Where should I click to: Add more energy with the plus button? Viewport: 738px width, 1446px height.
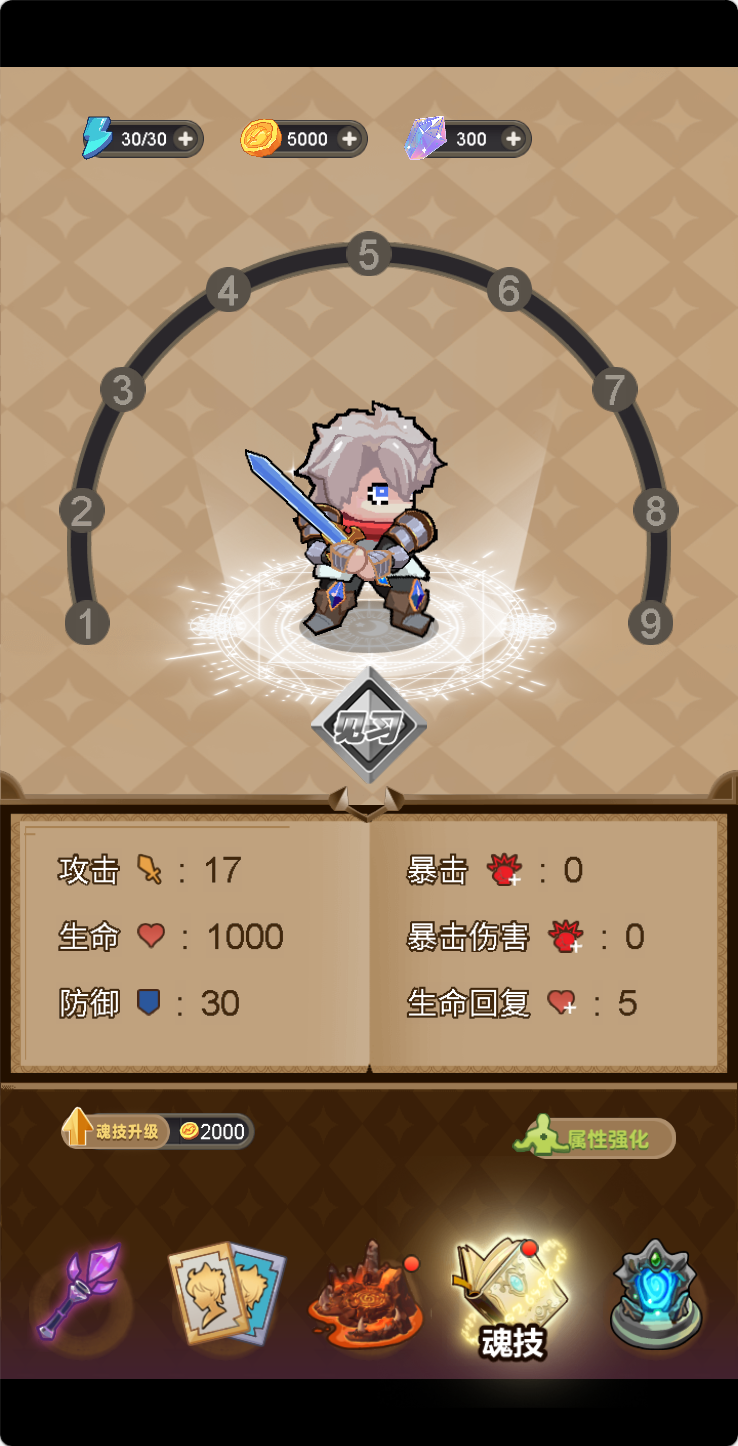coord(185,139)
